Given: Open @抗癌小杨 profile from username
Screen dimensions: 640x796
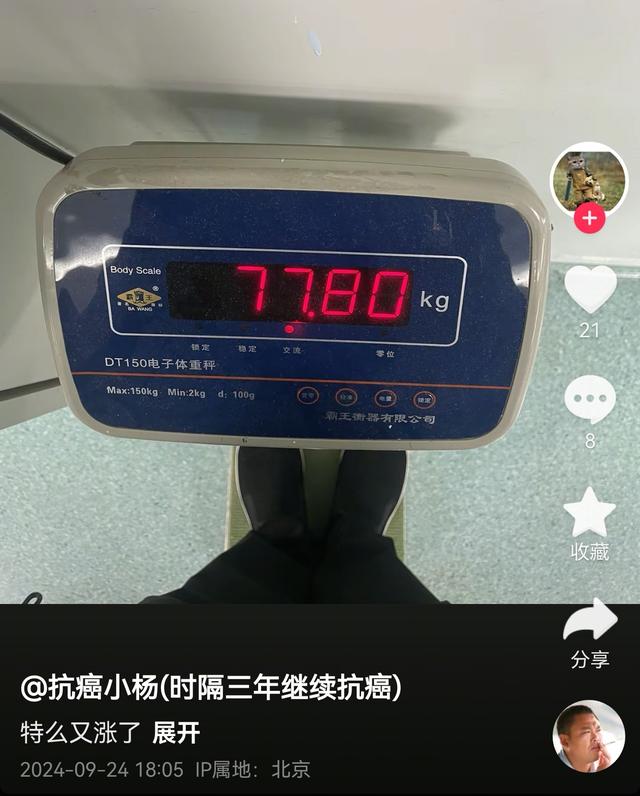Looking at the screenshot, I should point(211,688).
